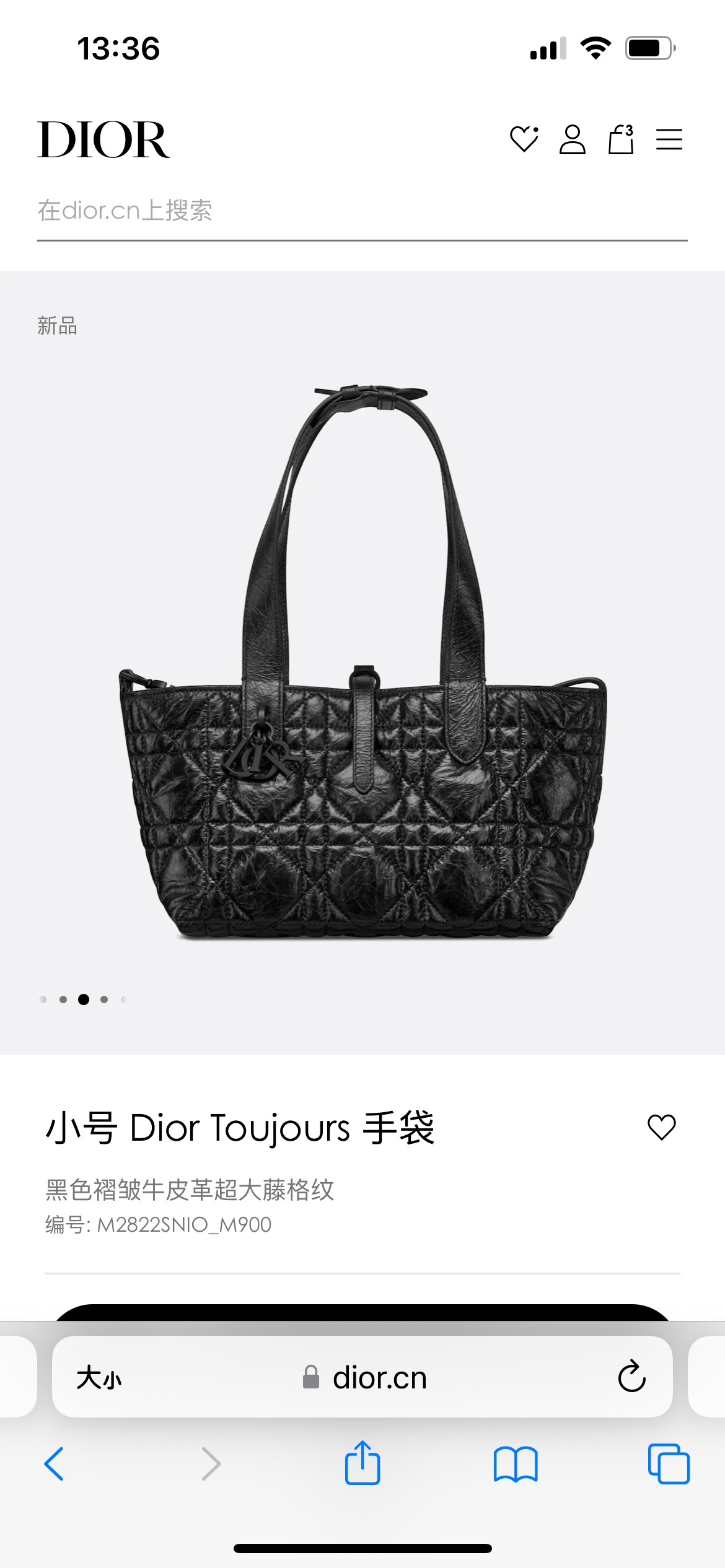Open the wishlist heart in the header
The image size is (725, 1568).
pyautogui.click(x=524, y=139)
